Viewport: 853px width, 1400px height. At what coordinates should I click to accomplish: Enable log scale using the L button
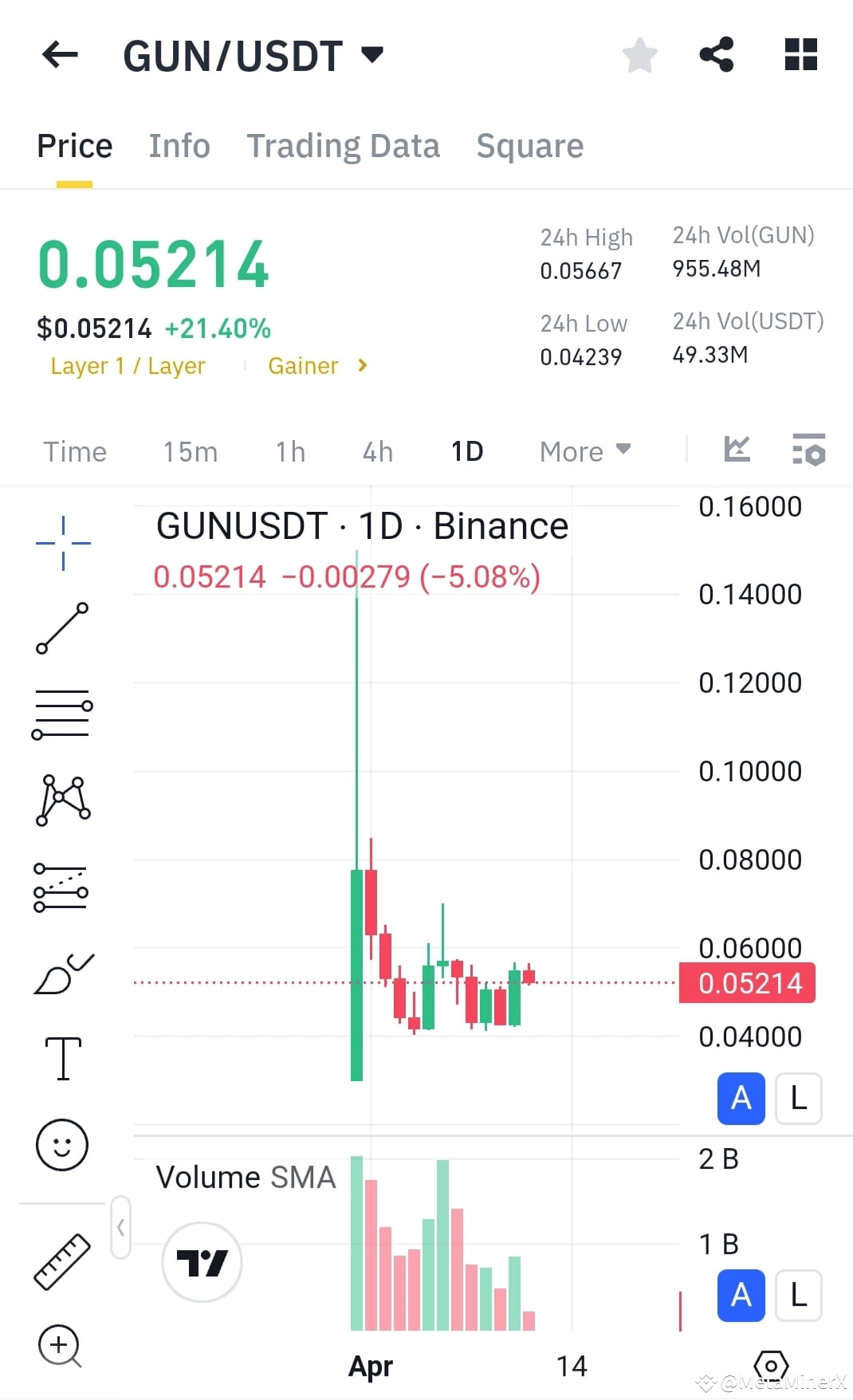[798, 1099]
